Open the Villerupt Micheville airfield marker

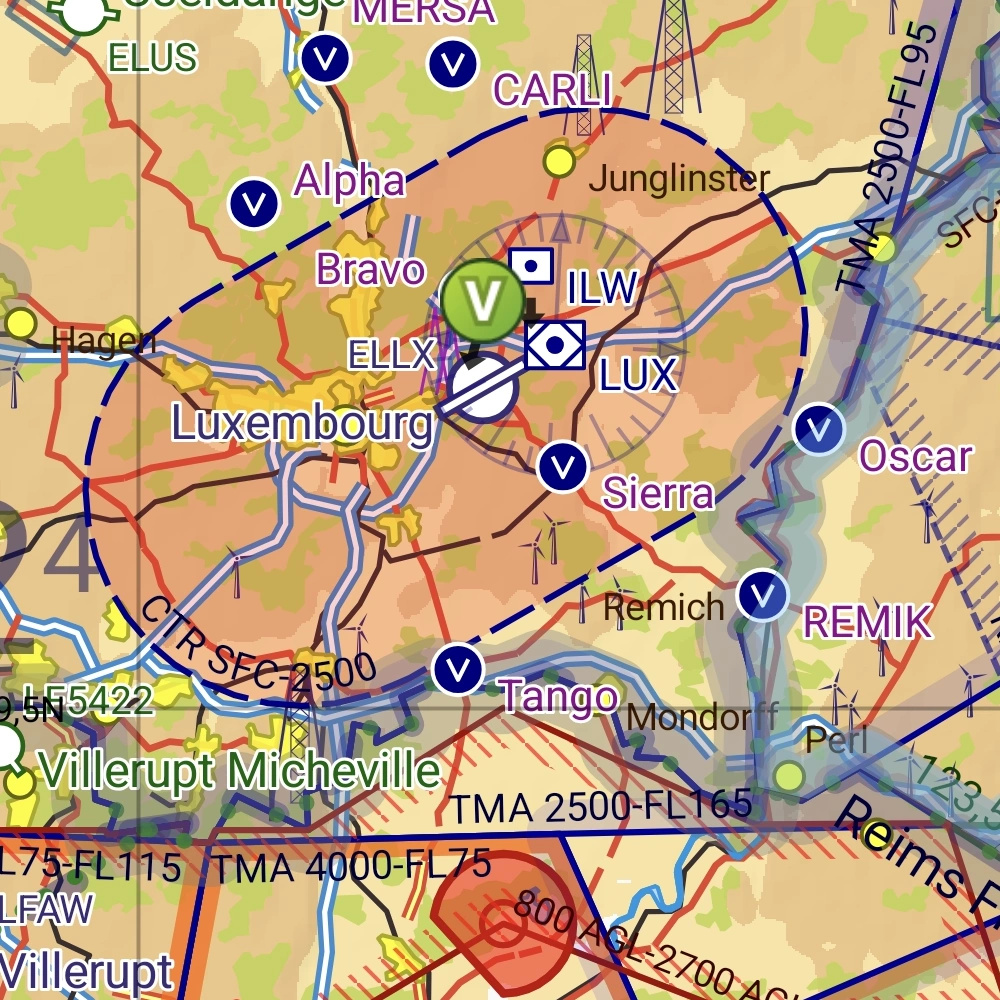pos(8,745)
